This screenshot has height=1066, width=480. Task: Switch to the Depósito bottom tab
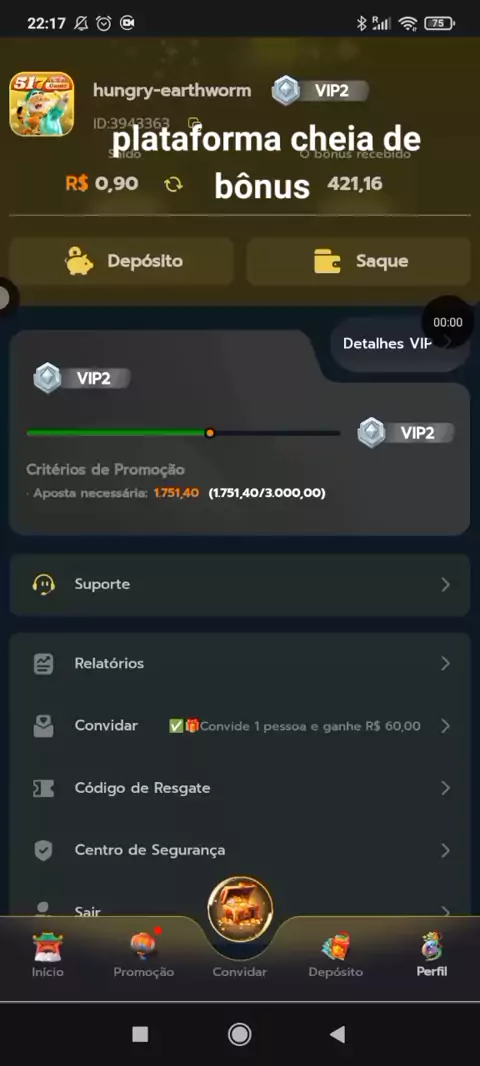tap(335, 955)
